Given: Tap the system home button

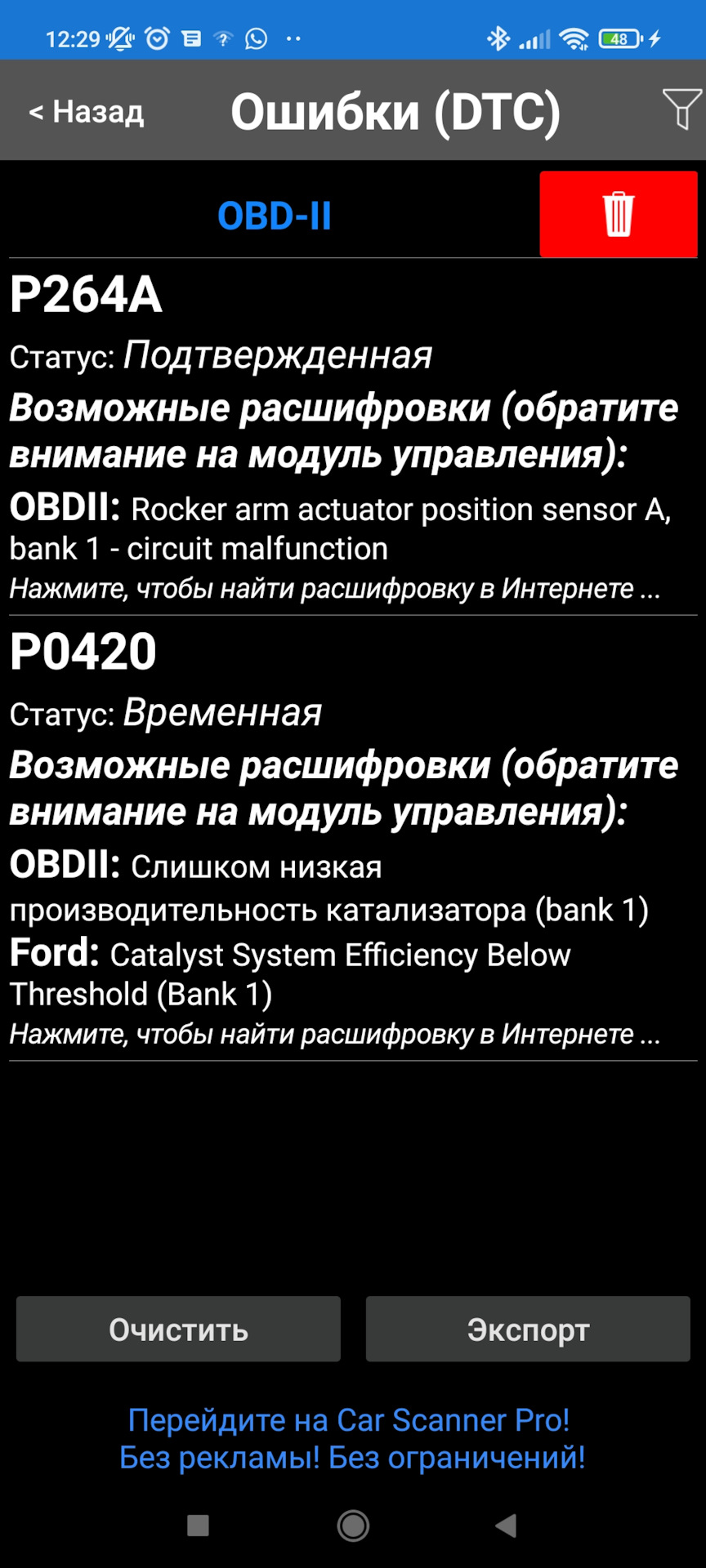Looking at the screenshot, I should point(353,1525).
